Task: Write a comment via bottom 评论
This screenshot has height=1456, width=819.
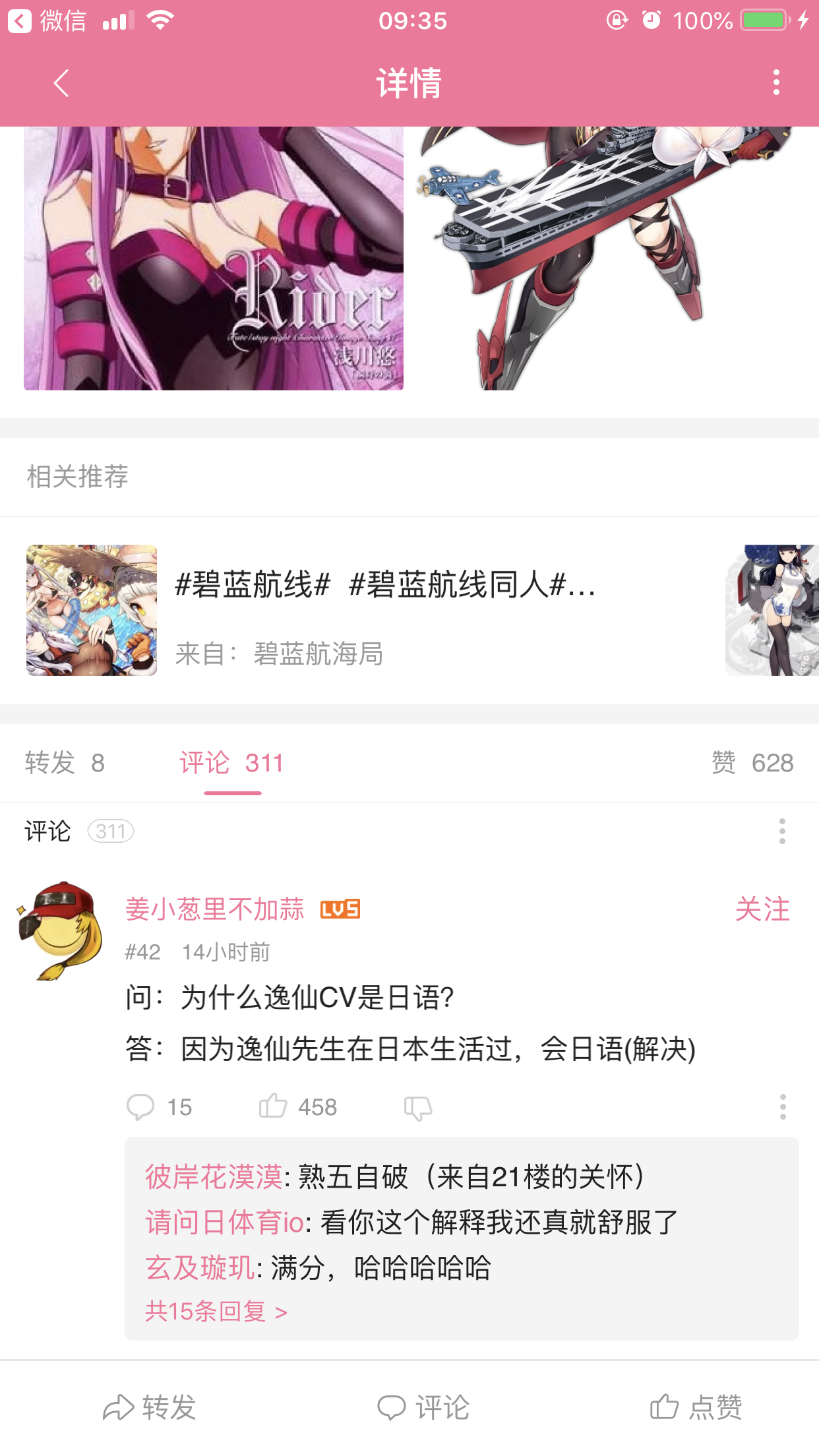Action: (x=423, y=1408)
